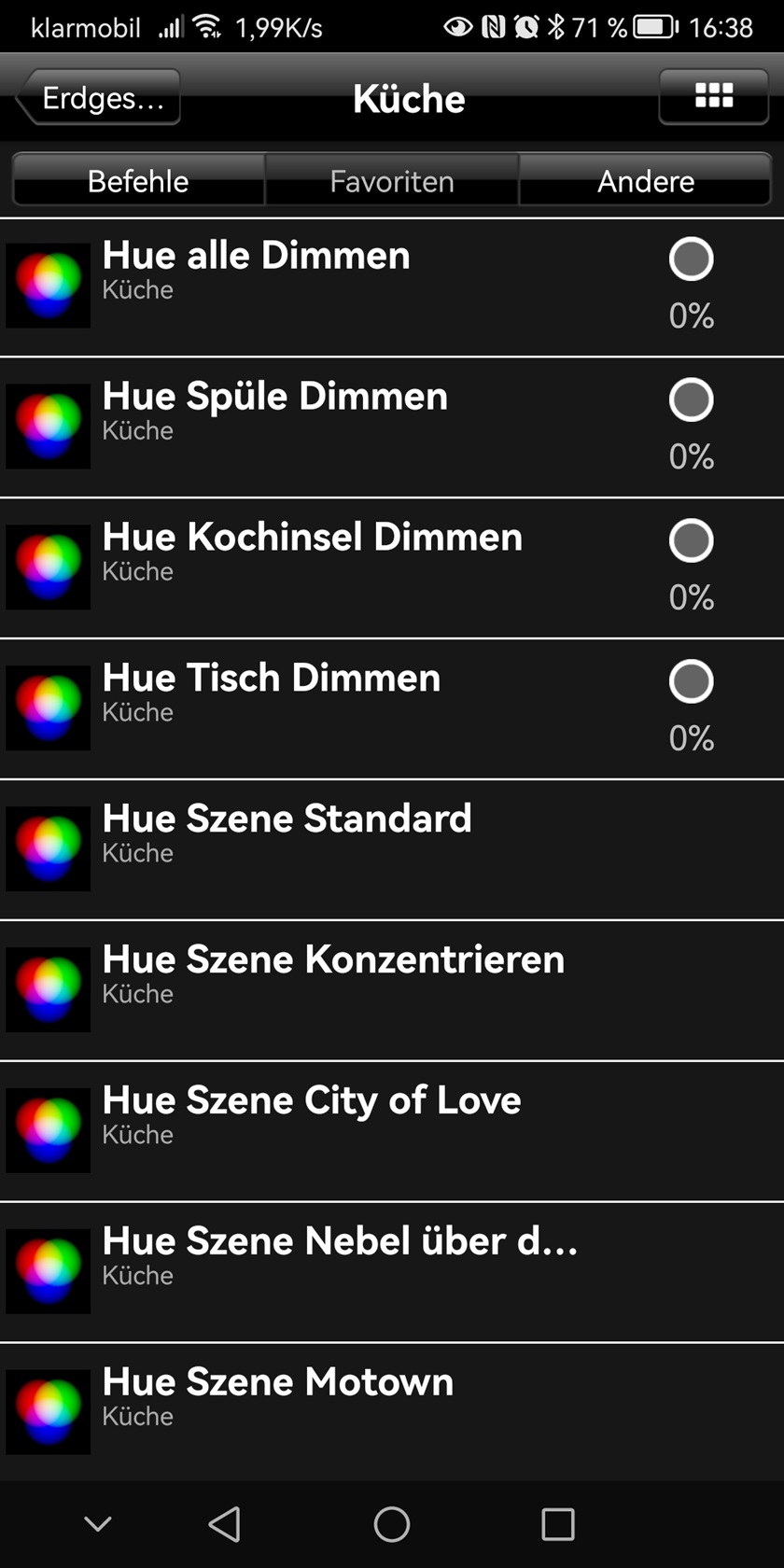Switch to the Favoriten tab
The image size is (784, 1568).
click(x=392, y=180)
